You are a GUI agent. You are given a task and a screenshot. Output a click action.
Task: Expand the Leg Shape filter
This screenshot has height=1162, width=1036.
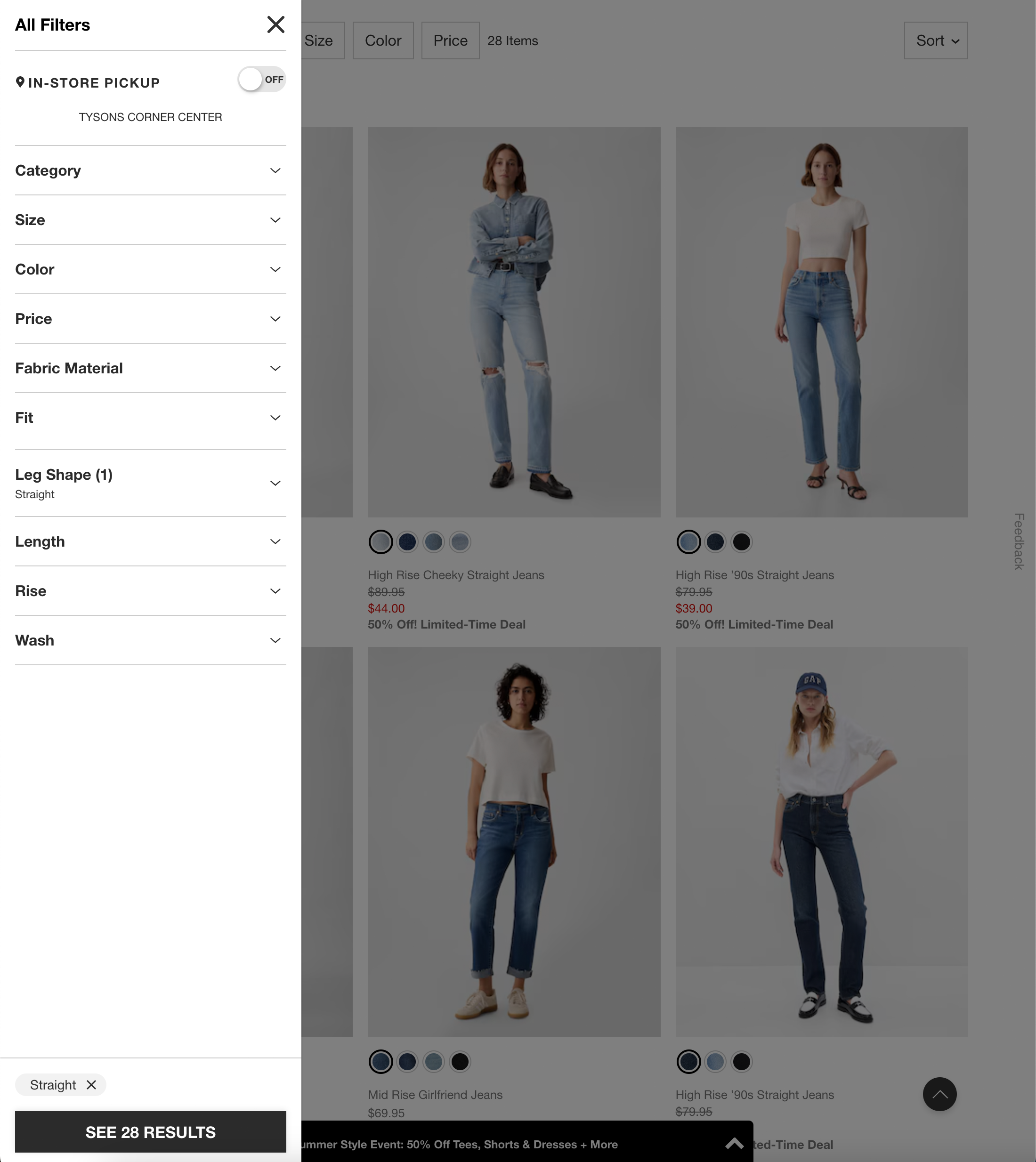click(150, 483)
